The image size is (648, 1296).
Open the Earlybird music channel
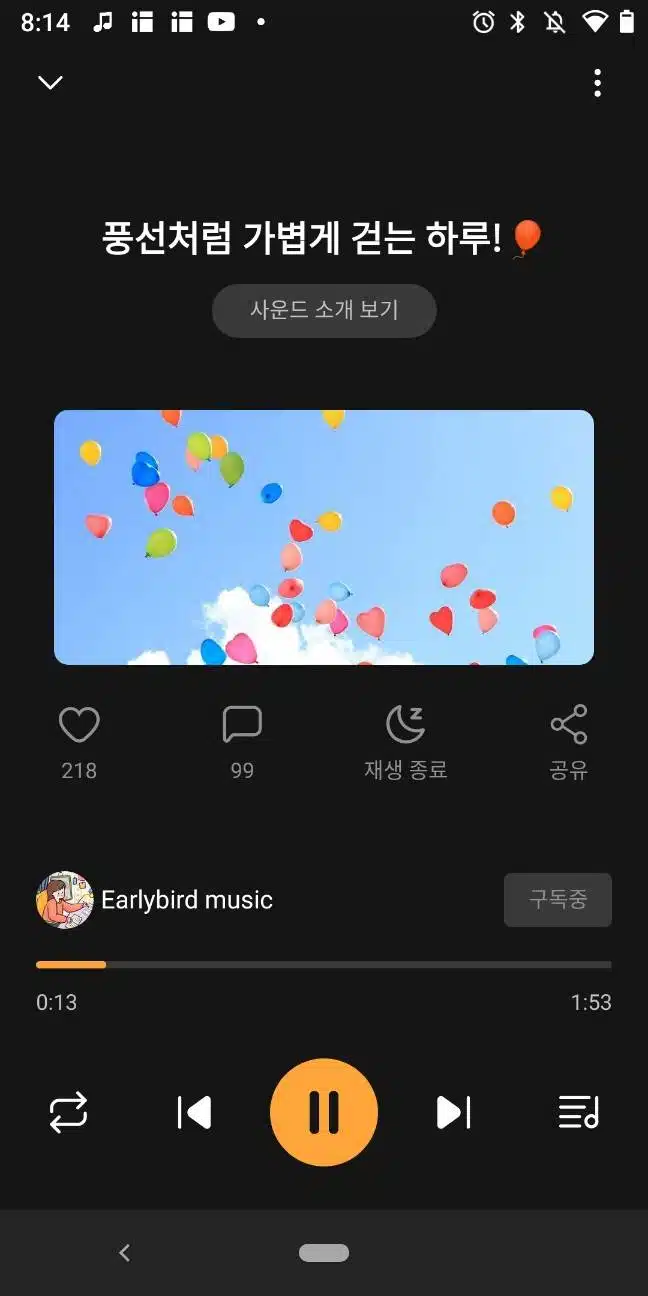(155, 900)
